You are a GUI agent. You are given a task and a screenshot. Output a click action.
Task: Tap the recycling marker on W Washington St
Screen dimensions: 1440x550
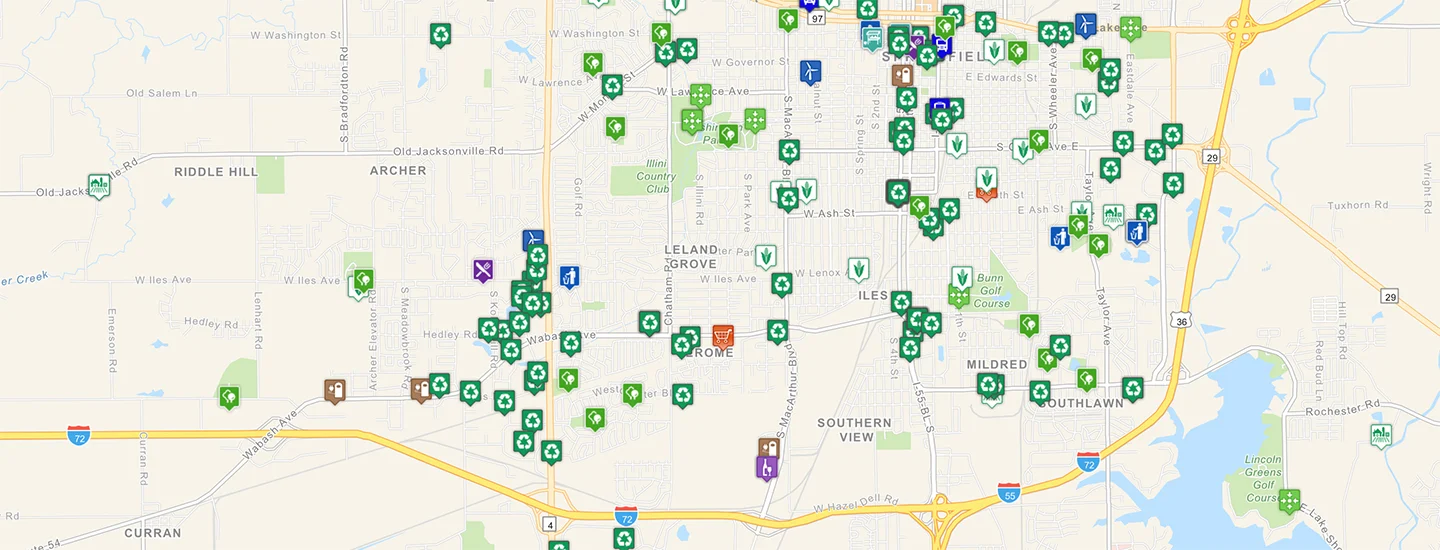pos(441,35)
